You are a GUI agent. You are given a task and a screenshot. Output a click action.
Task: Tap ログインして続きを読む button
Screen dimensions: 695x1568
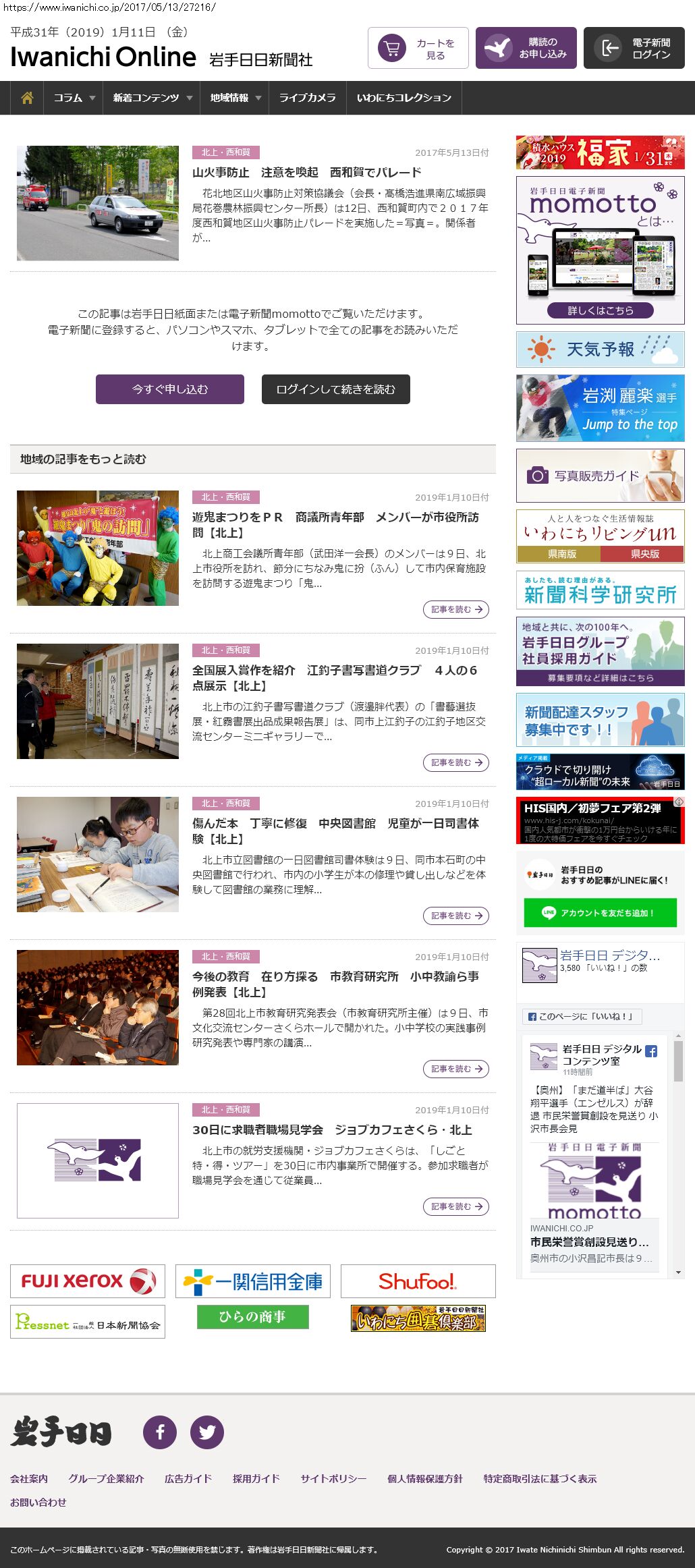336,389
